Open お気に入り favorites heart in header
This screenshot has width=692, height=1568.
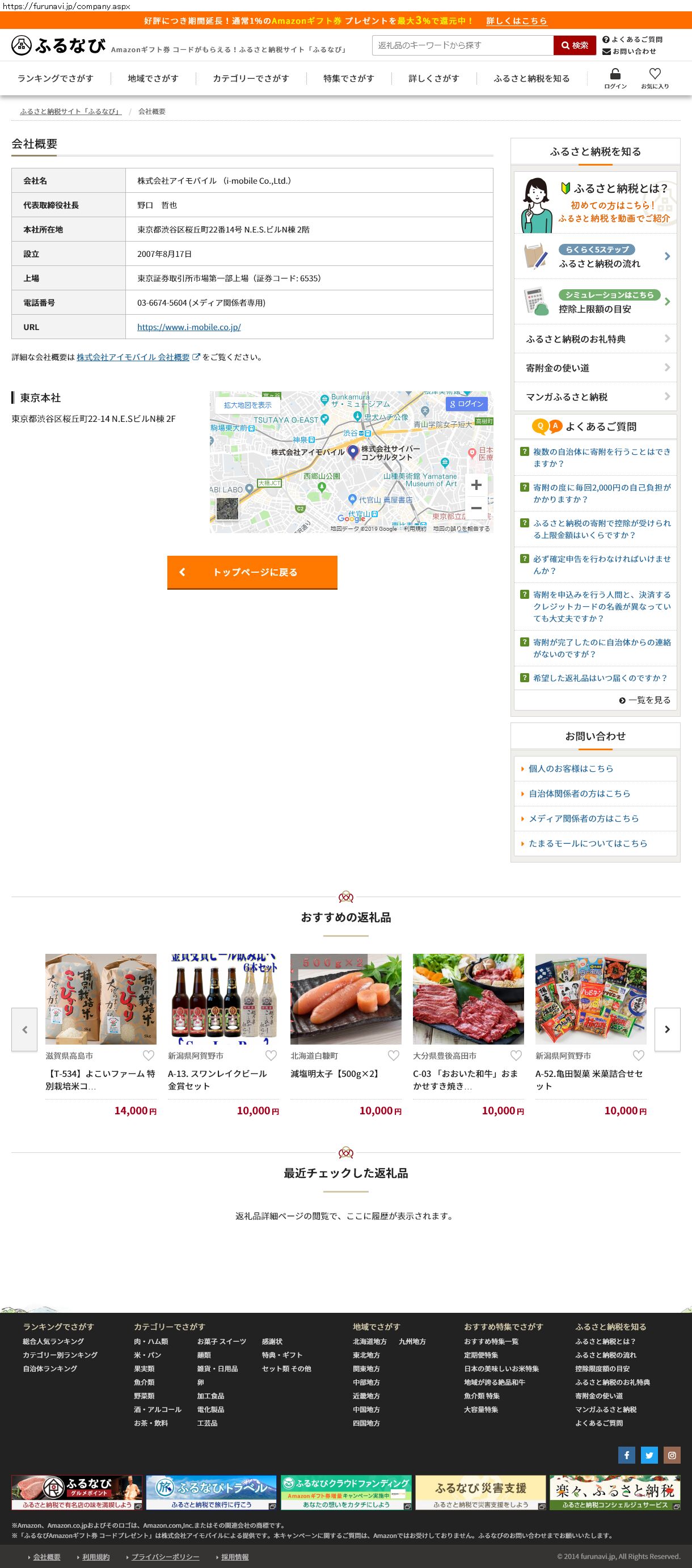click(655, 78)
